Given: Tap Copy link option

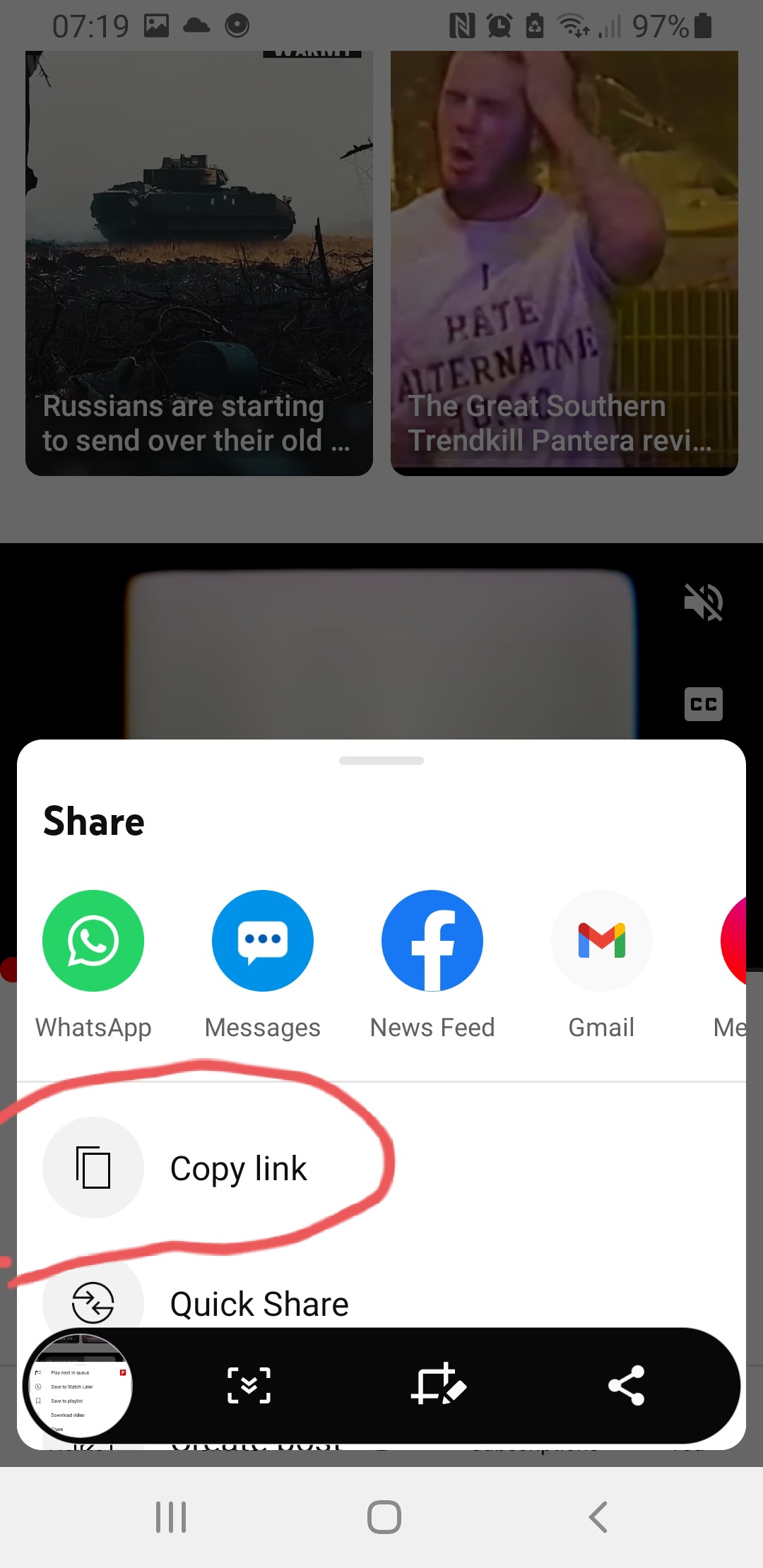Looking at the screenshot, I should click(238, 1168).
